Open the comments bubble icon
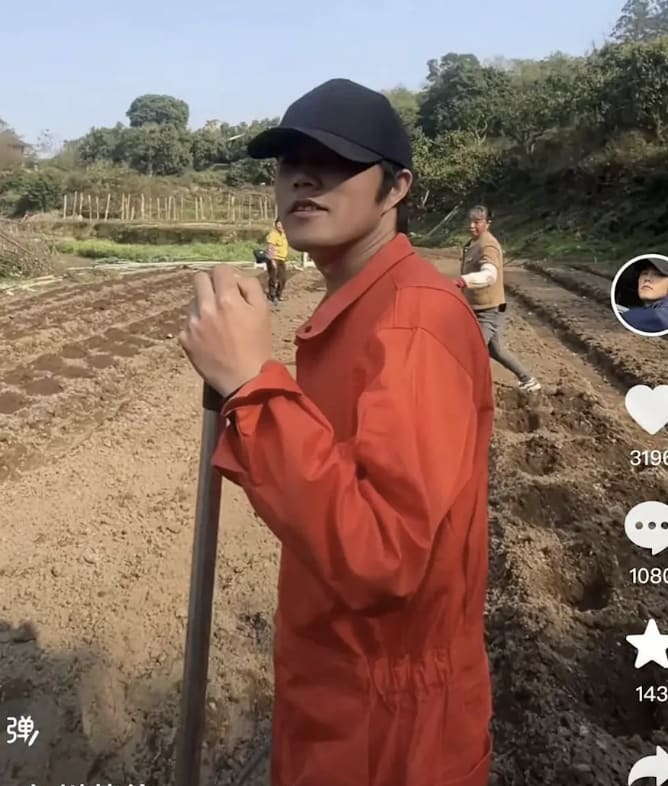This screenshot has width=668, height=786. click(x=648, y=527)
